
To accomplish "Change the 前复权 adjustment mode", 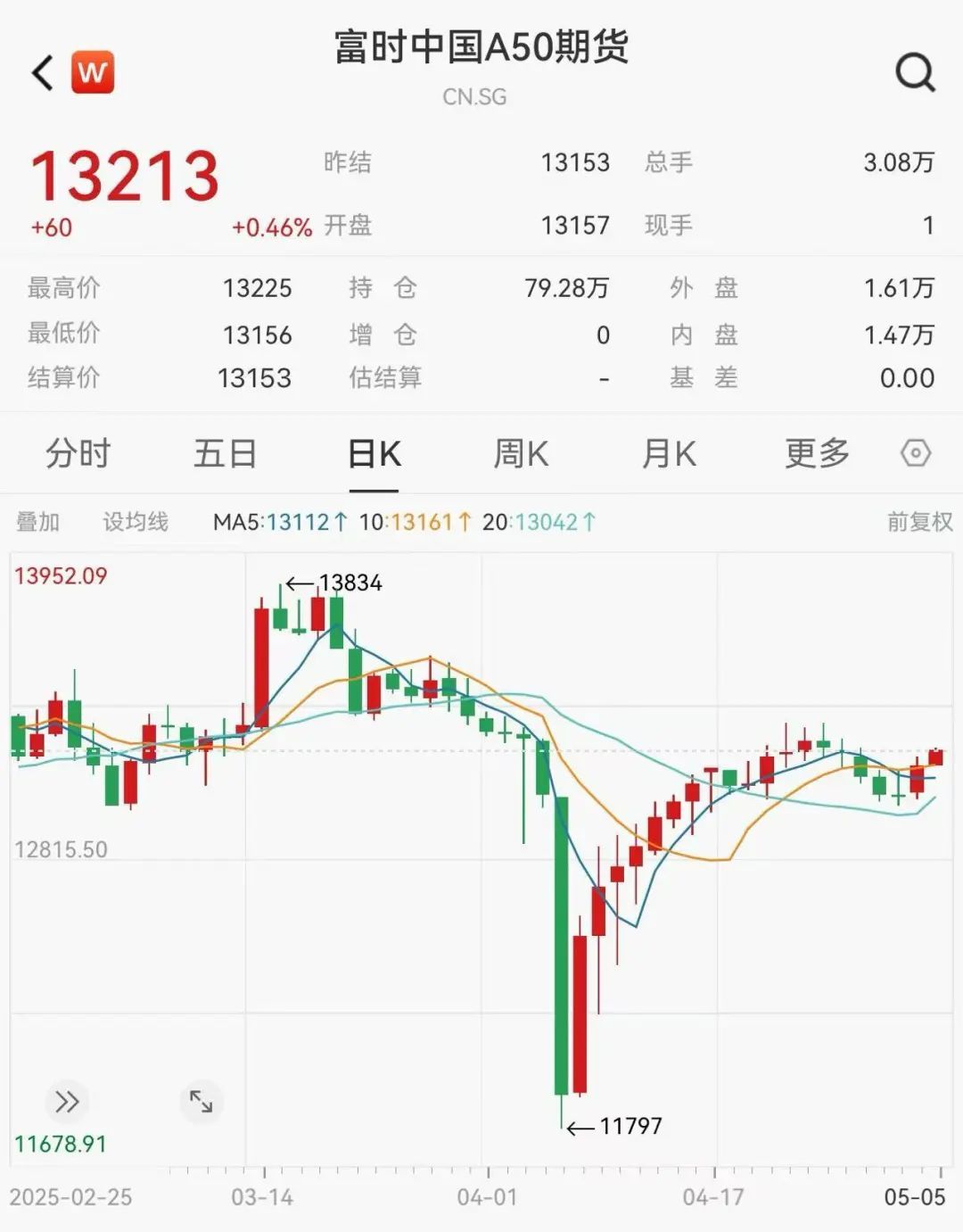I will (x=919, y=522).
